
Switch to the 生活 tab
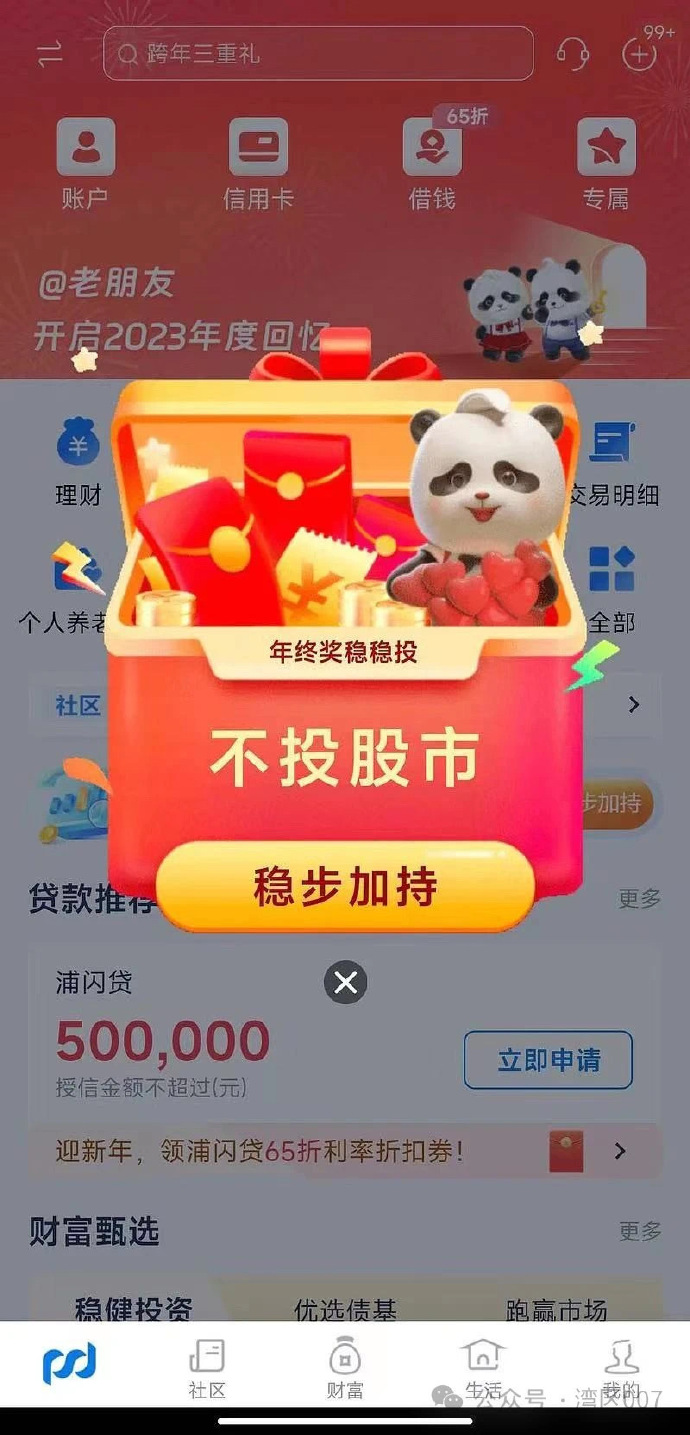click(483, 1368)
